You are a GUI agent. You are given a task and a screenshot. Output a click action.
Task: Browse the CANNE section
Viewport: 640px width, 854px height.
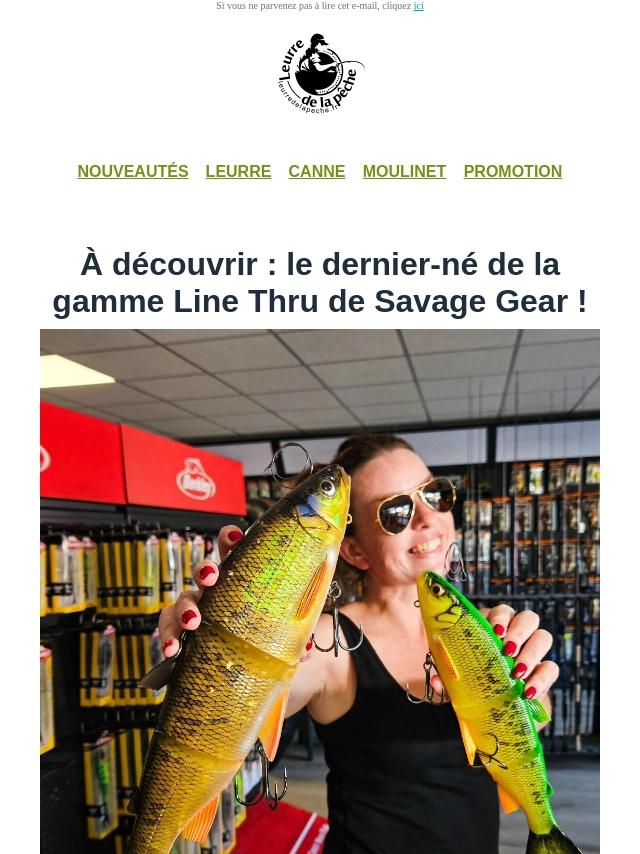[316, 172]
